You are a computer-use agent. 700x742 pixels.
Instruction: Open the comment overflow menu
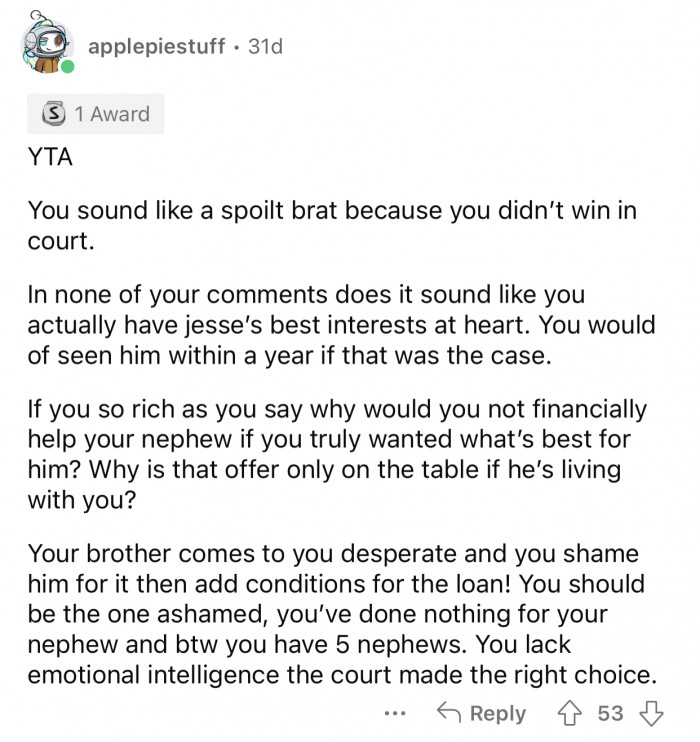396,713
